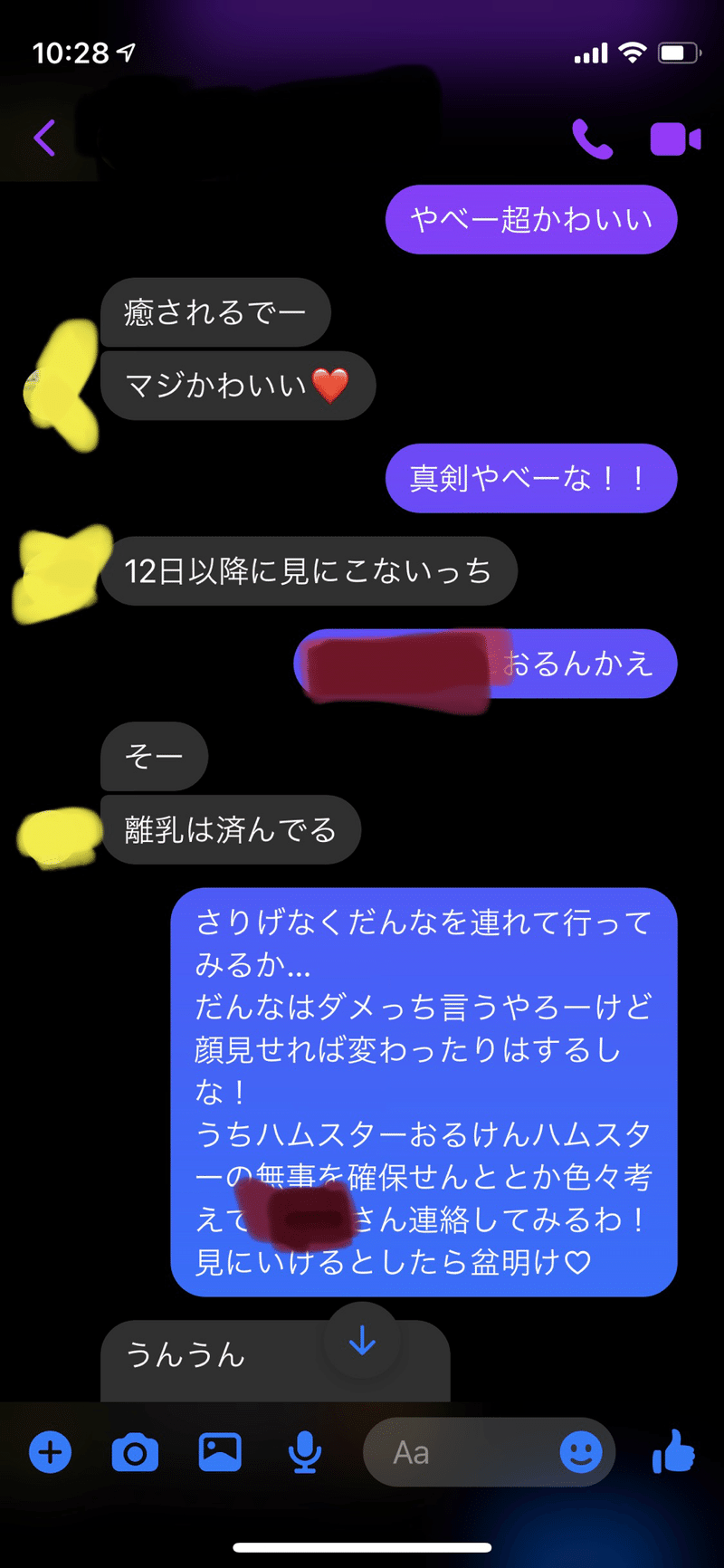The height and width of the screenshot is (1568, 724).
Task: Open the sticker and emoji picker
Action: pyautogui.click(x=582, y=1452)
